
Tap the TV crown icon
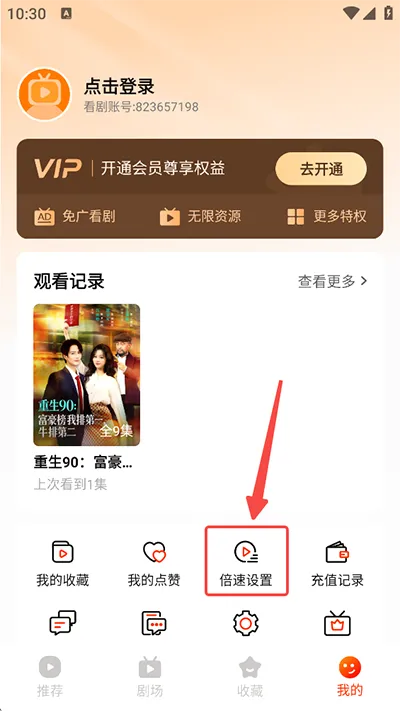[337, 624]
